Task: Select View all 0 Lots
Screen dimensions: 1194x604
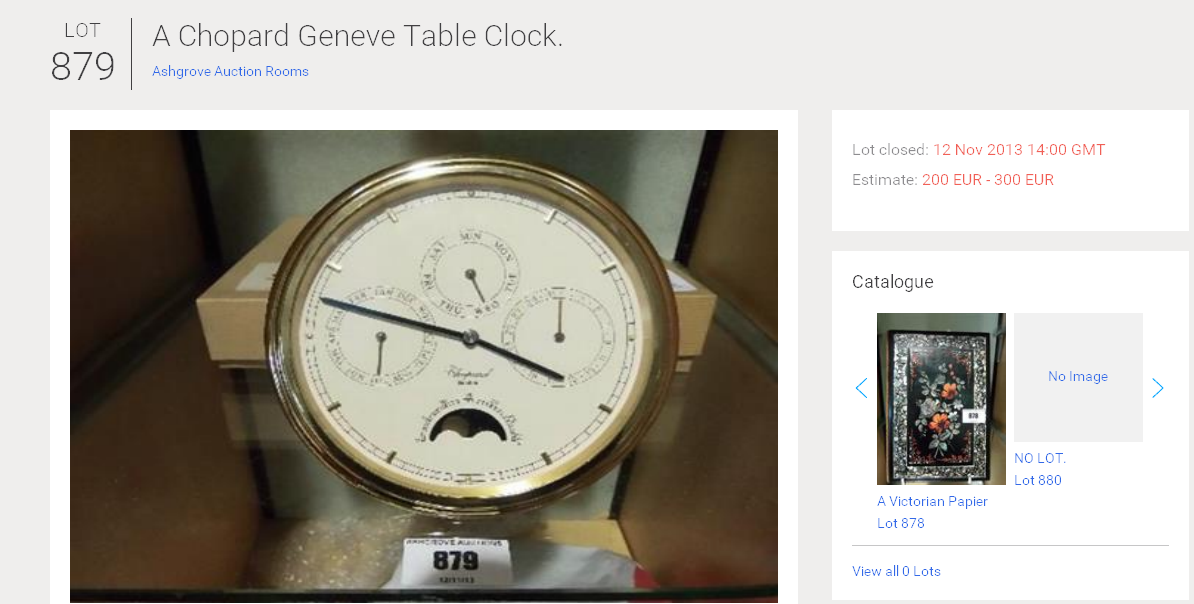Action: 896,571
